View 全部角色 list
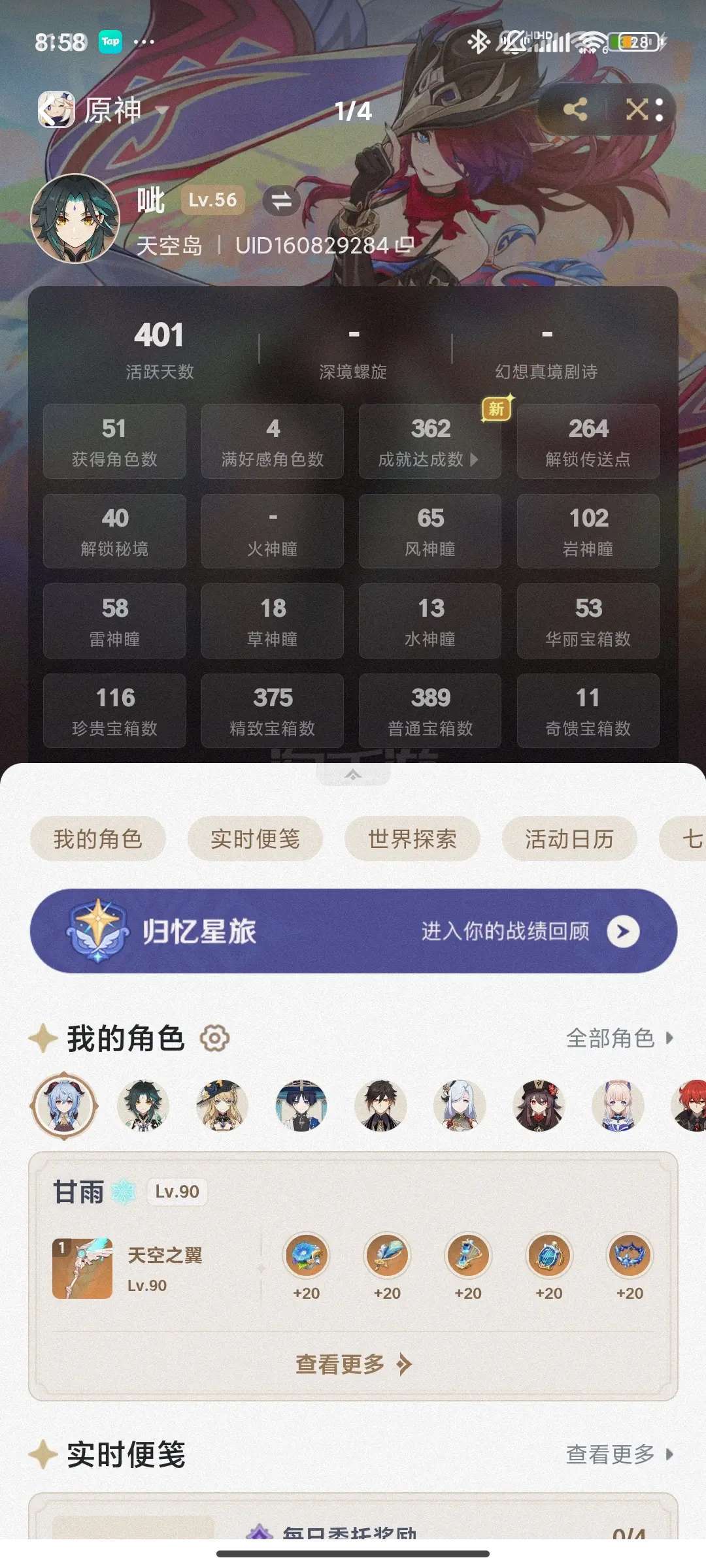 620,1038
